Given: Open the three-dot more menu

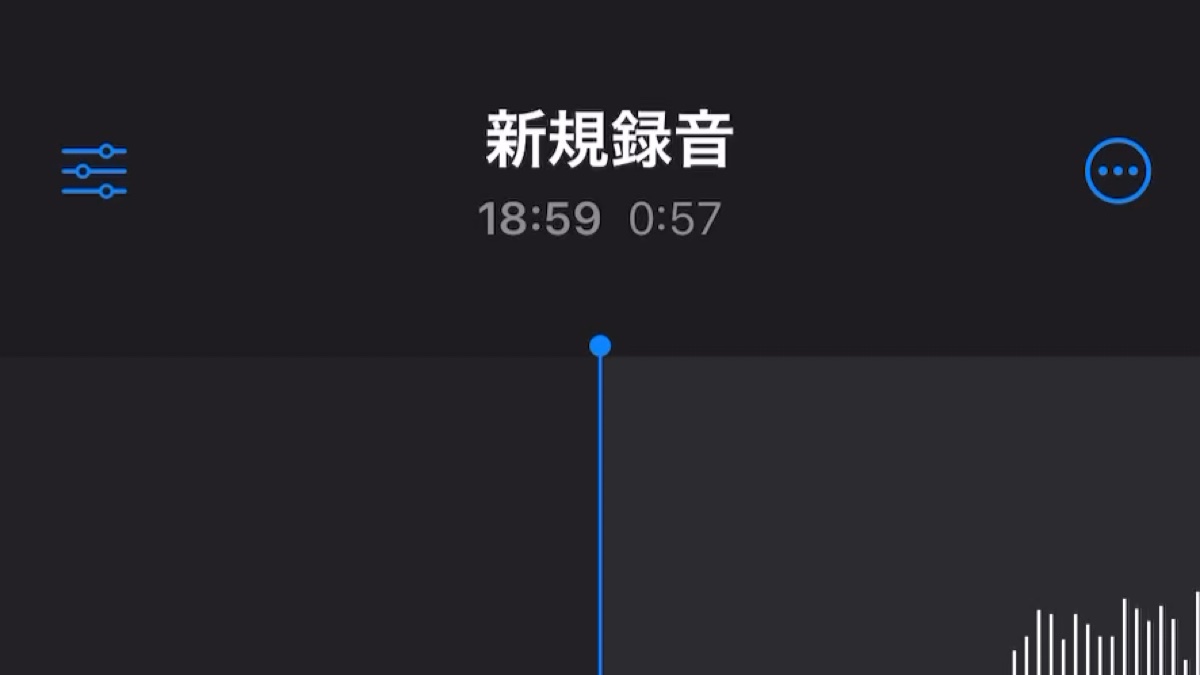Looking at the screenshot, I should 1118,171.
